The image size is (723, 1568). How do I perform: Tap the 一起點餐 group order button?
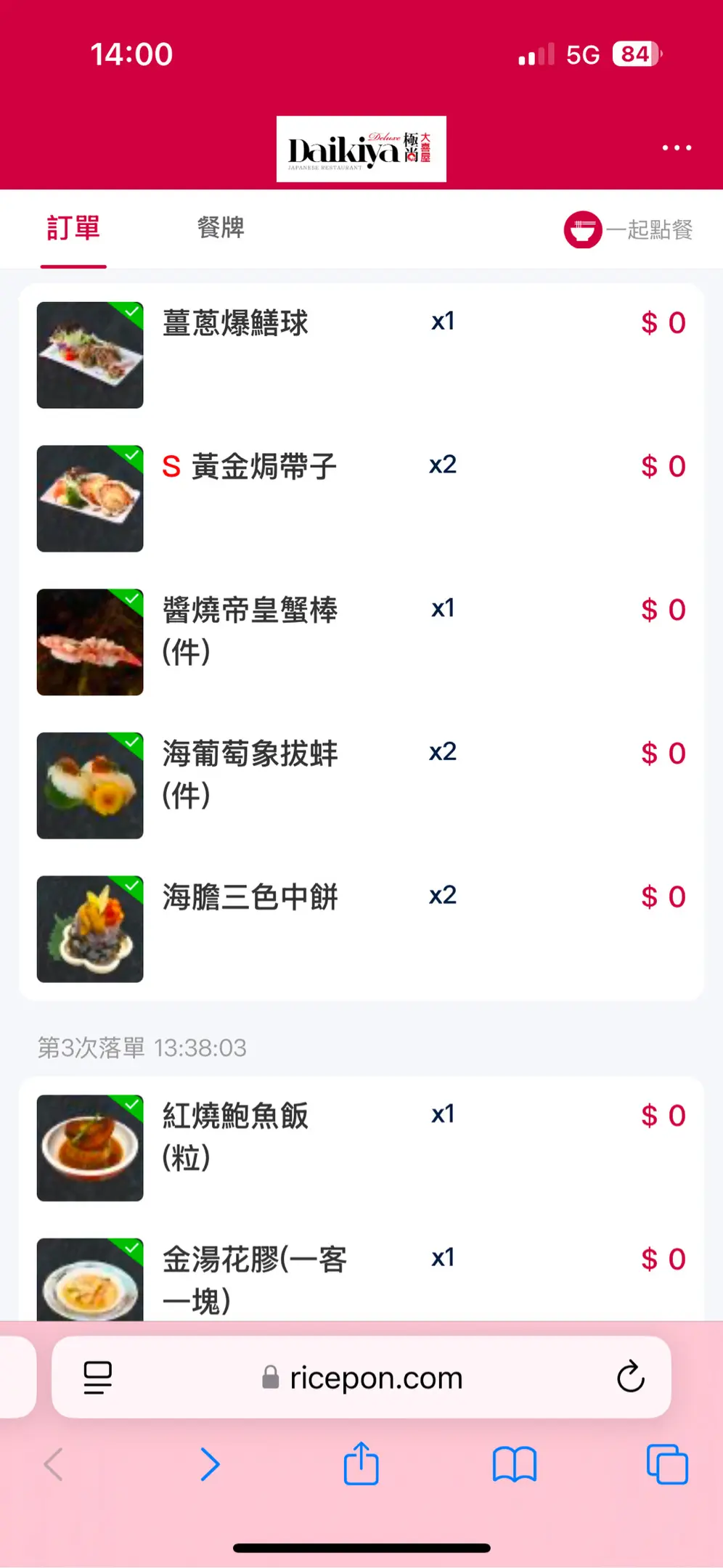pos(629,230)
